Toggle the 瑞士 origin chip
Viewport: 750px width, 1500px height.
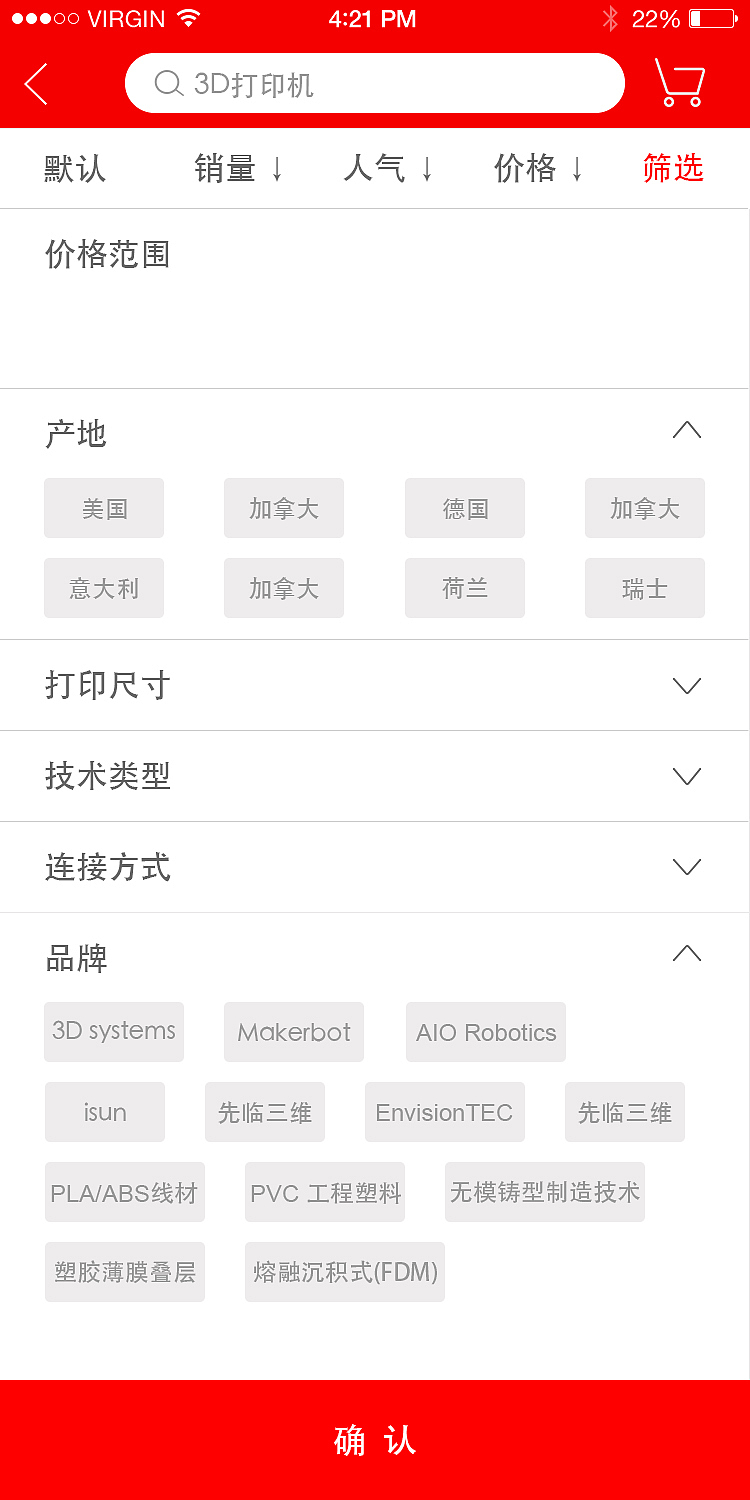pos(644,588)
